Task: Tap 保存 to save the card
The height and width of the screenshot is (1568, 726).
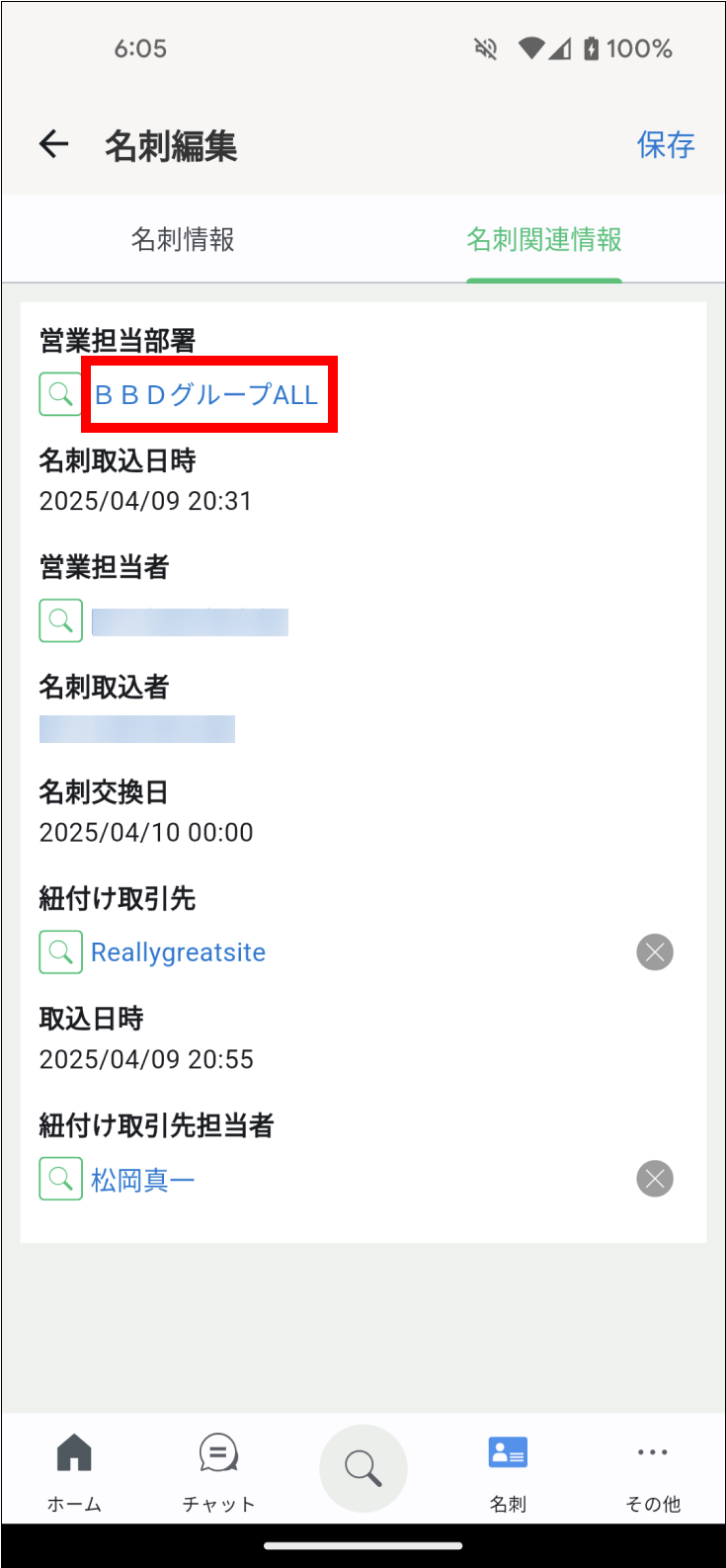Action: click(666, 145)
